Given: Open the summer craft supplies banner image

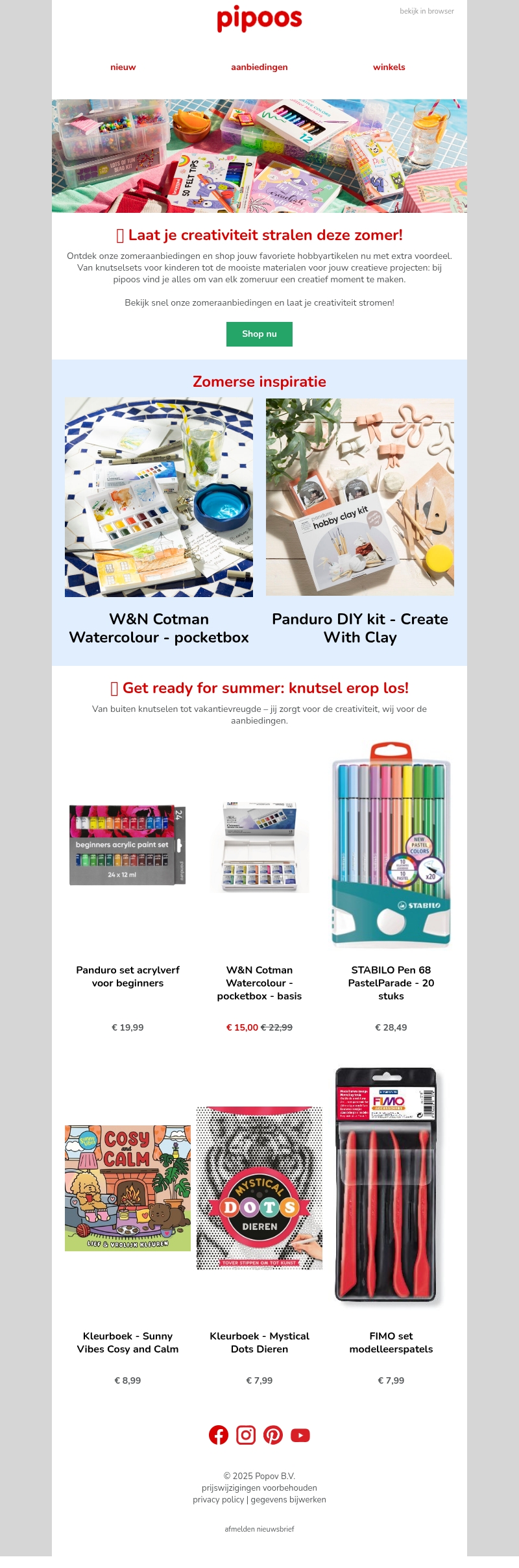Looking at the screenshot, I should (259, 156).
